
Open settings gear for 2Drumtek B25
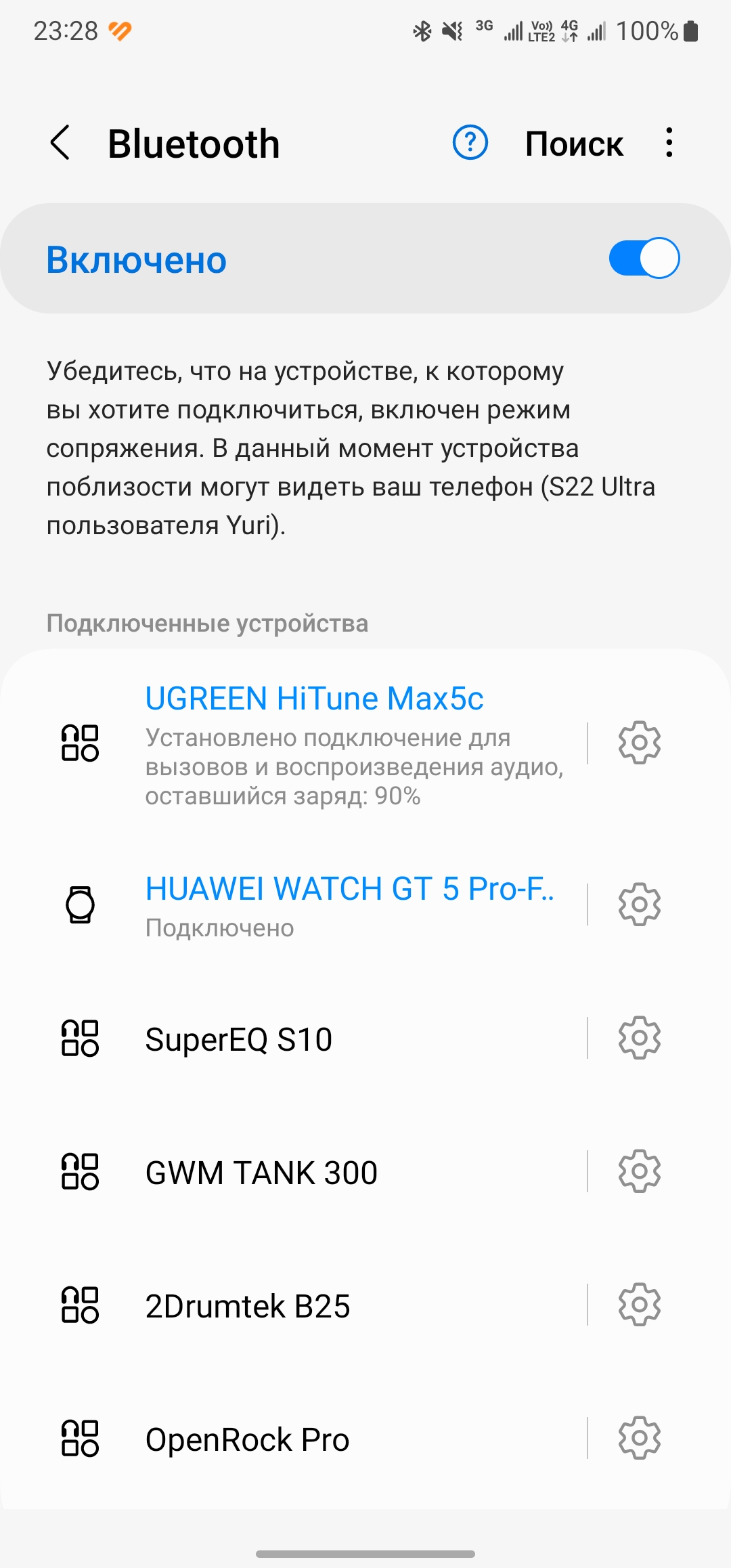point(639,1304)
